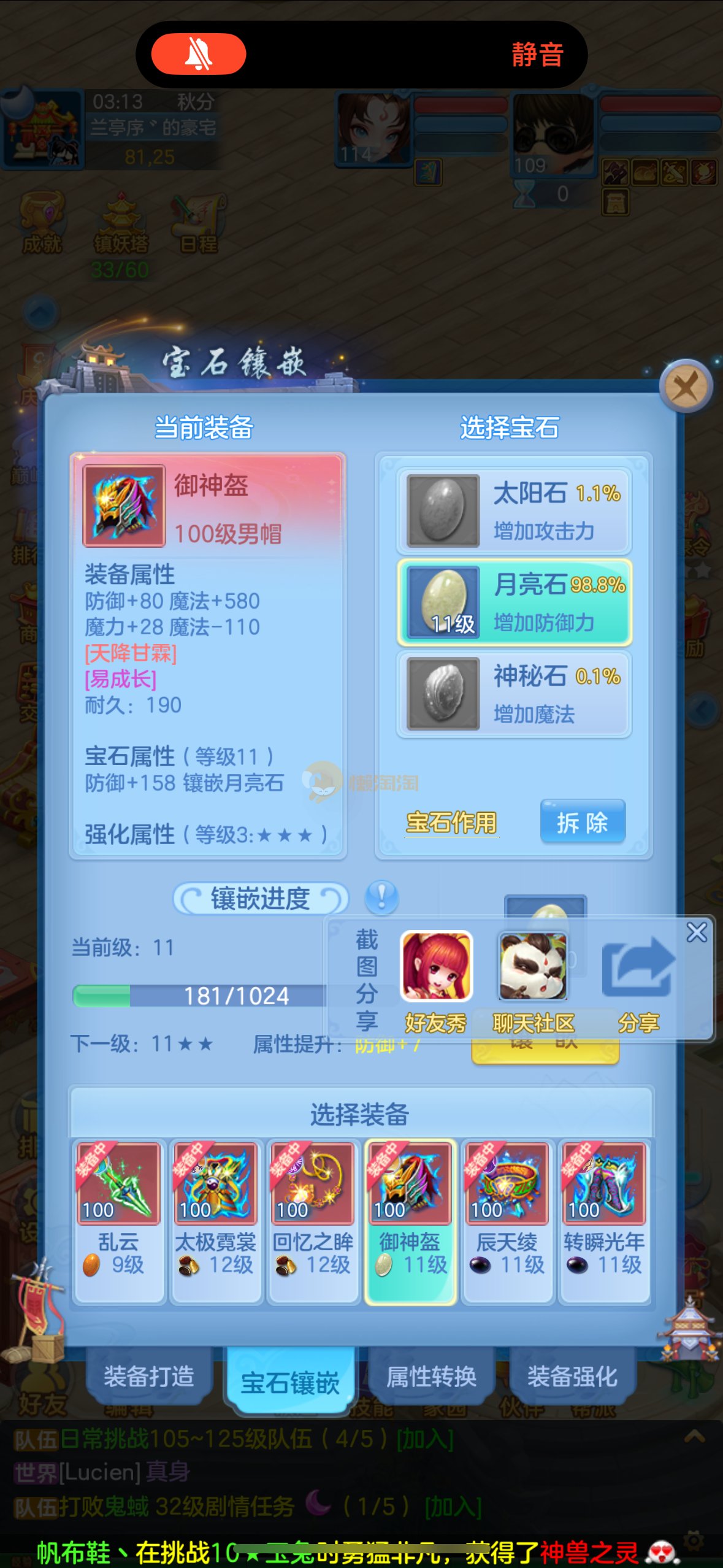Select the 月亮石 gem option

[x=514, y=602]
